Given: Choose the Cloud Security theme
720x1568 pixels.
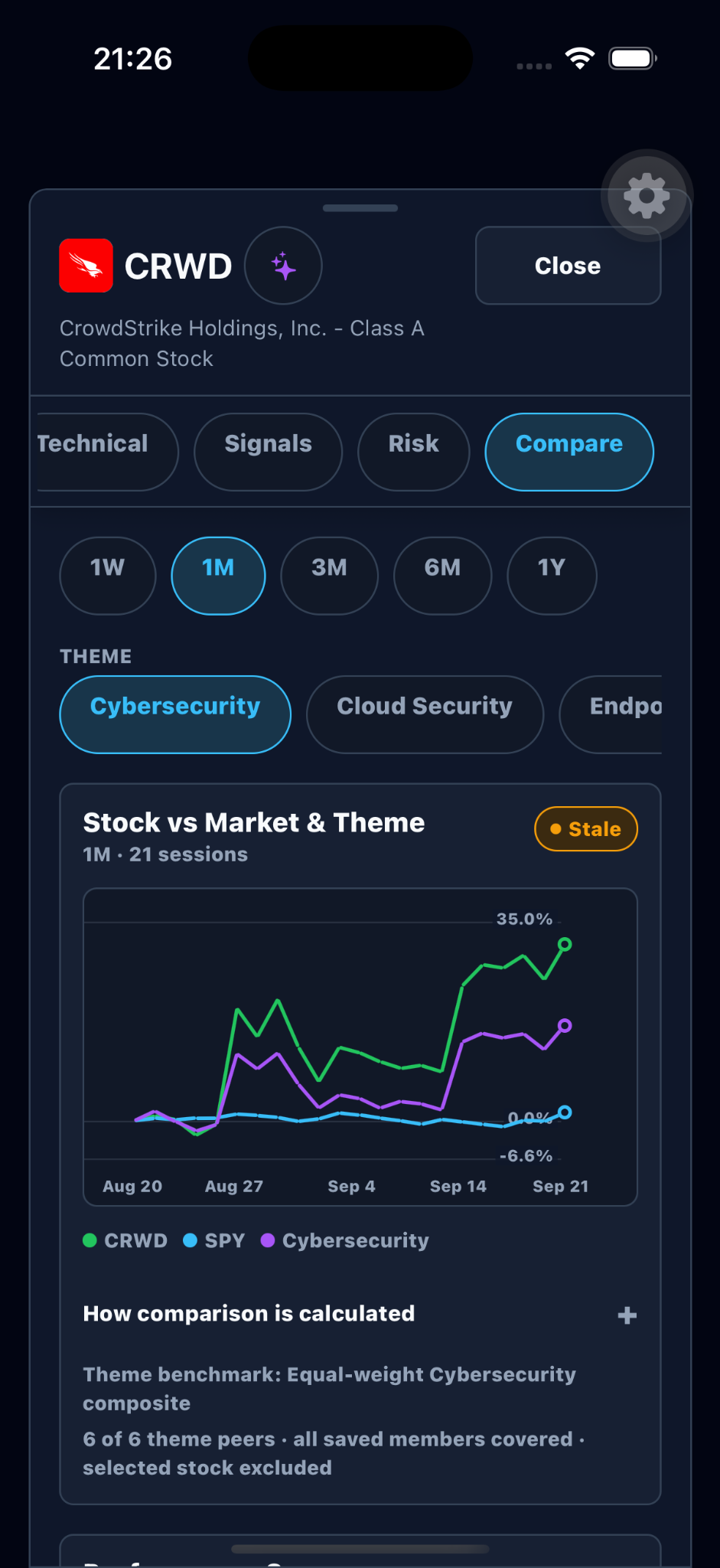Looking at the screenshot, I should click(425, 714).
